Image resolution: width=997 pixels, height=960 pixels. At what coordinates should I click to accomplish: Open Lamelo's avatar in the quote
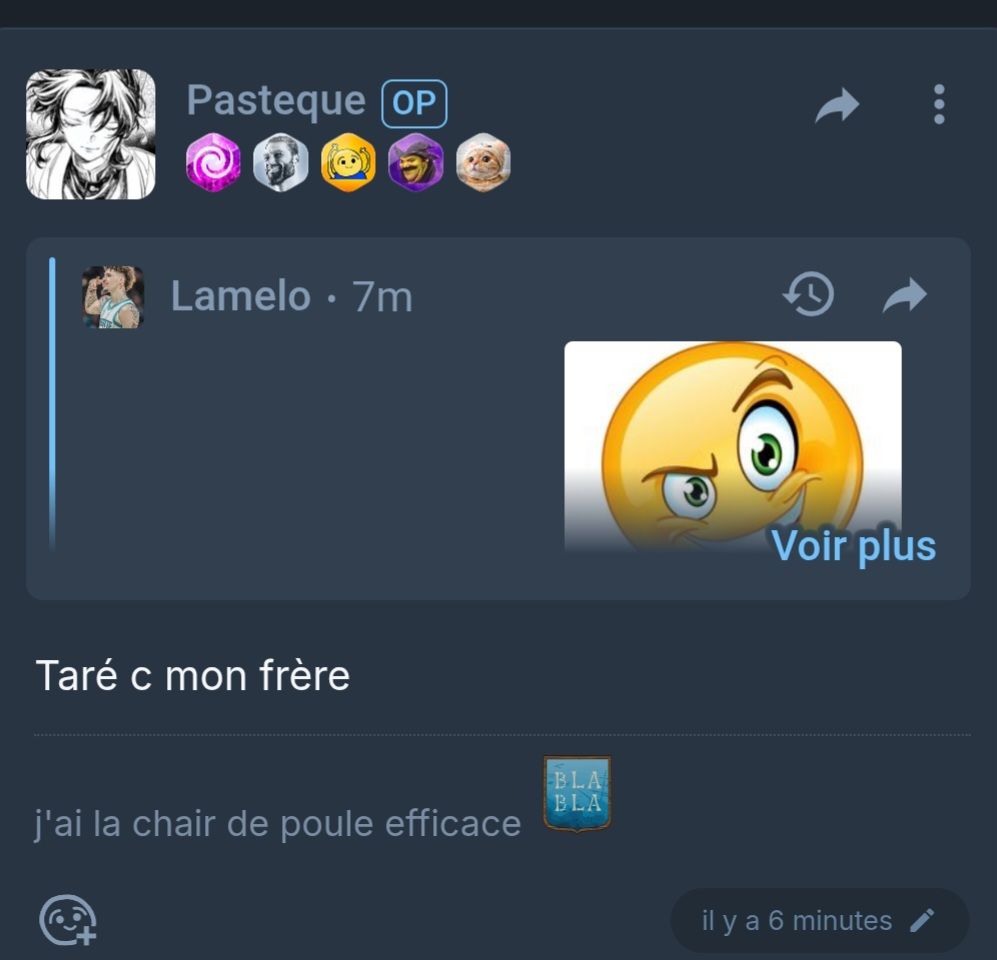pos(113,297)
